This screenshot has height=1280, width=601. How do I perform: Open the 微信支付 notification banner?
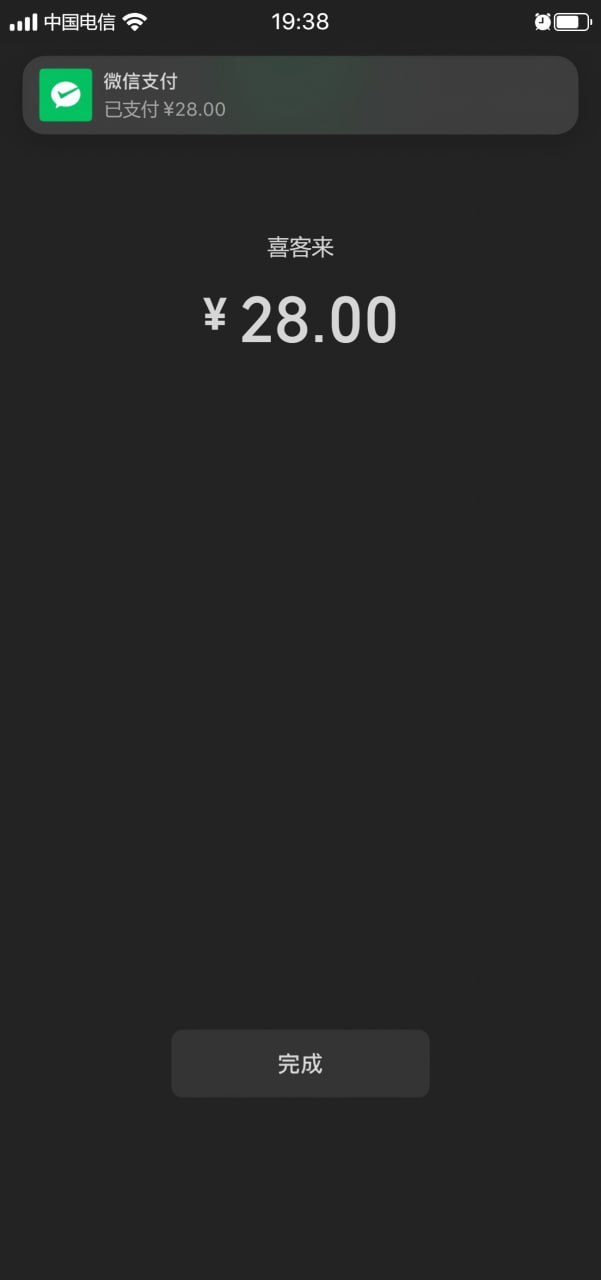pyautogui.click(x=300, y=95)
